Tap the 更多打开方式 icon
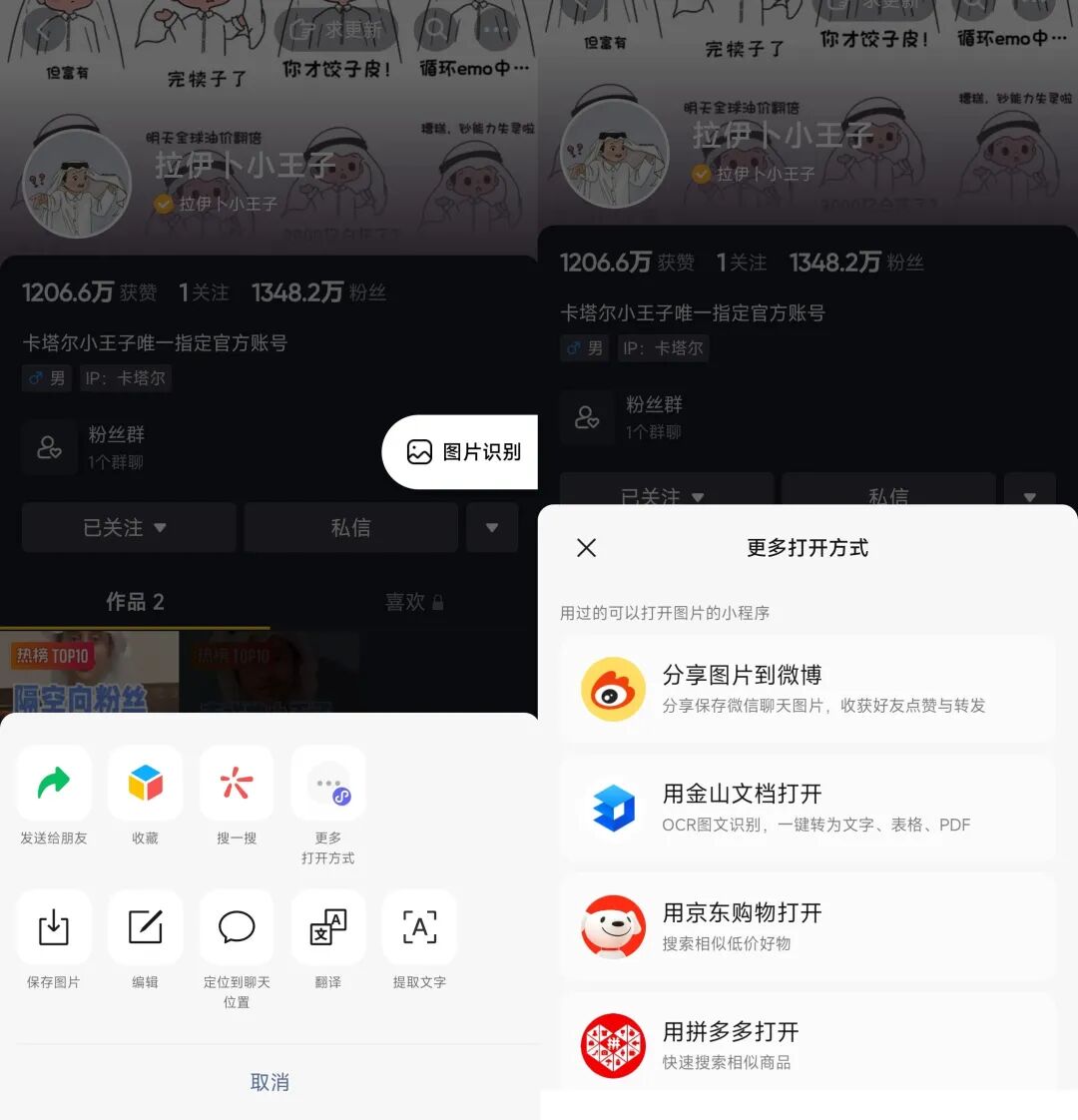Viewport: 1078px width, 1120px height. coord(328,783)
